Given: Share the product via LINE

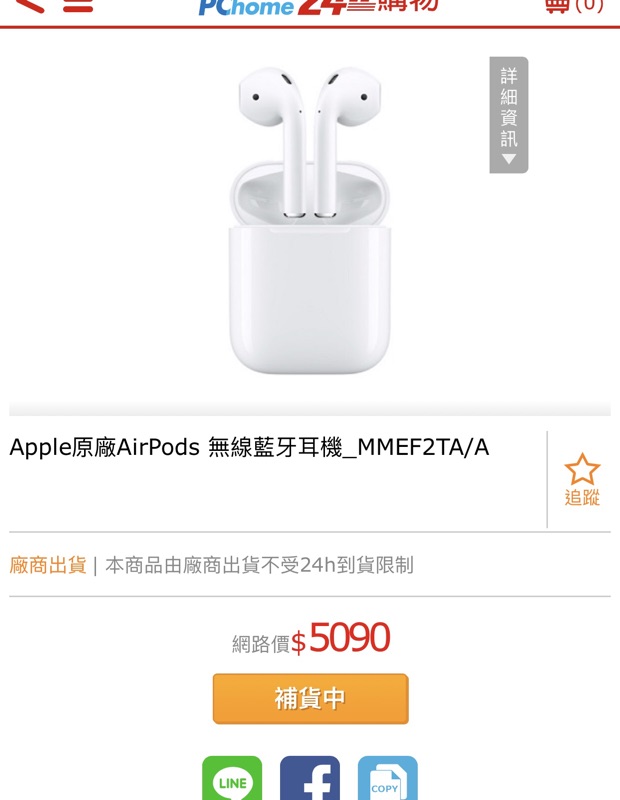Looking at the screenshot, I should (232, 778).
